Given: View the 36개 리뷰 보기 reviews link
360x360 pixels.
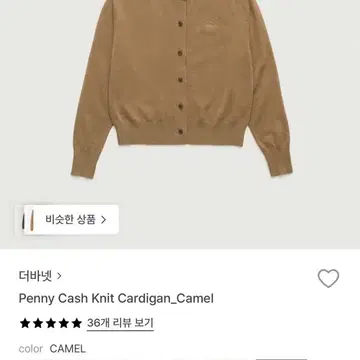Looking at the screenshot, I should coord(120,323).
